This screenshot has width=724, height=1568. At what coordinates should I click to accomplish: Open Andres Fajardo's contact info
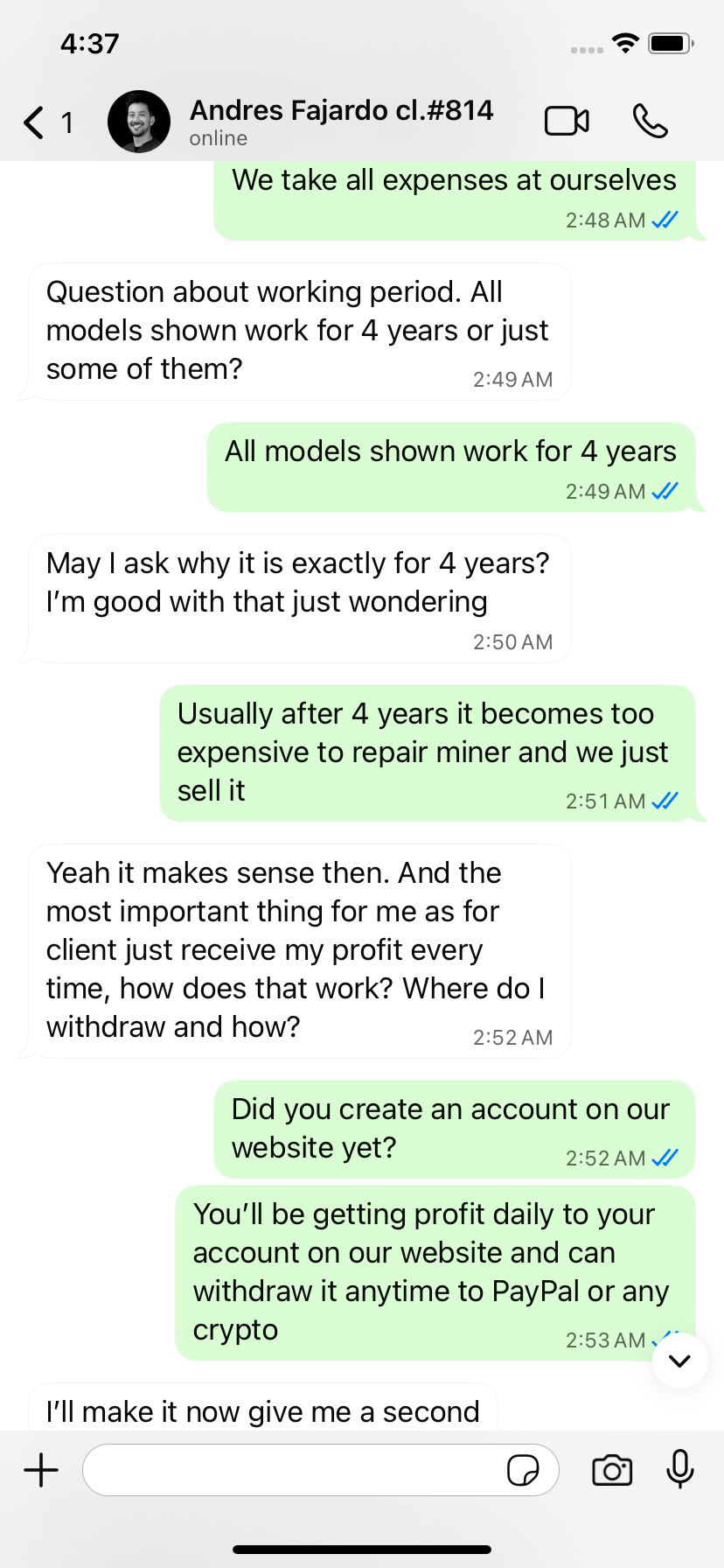click(341, 121)
